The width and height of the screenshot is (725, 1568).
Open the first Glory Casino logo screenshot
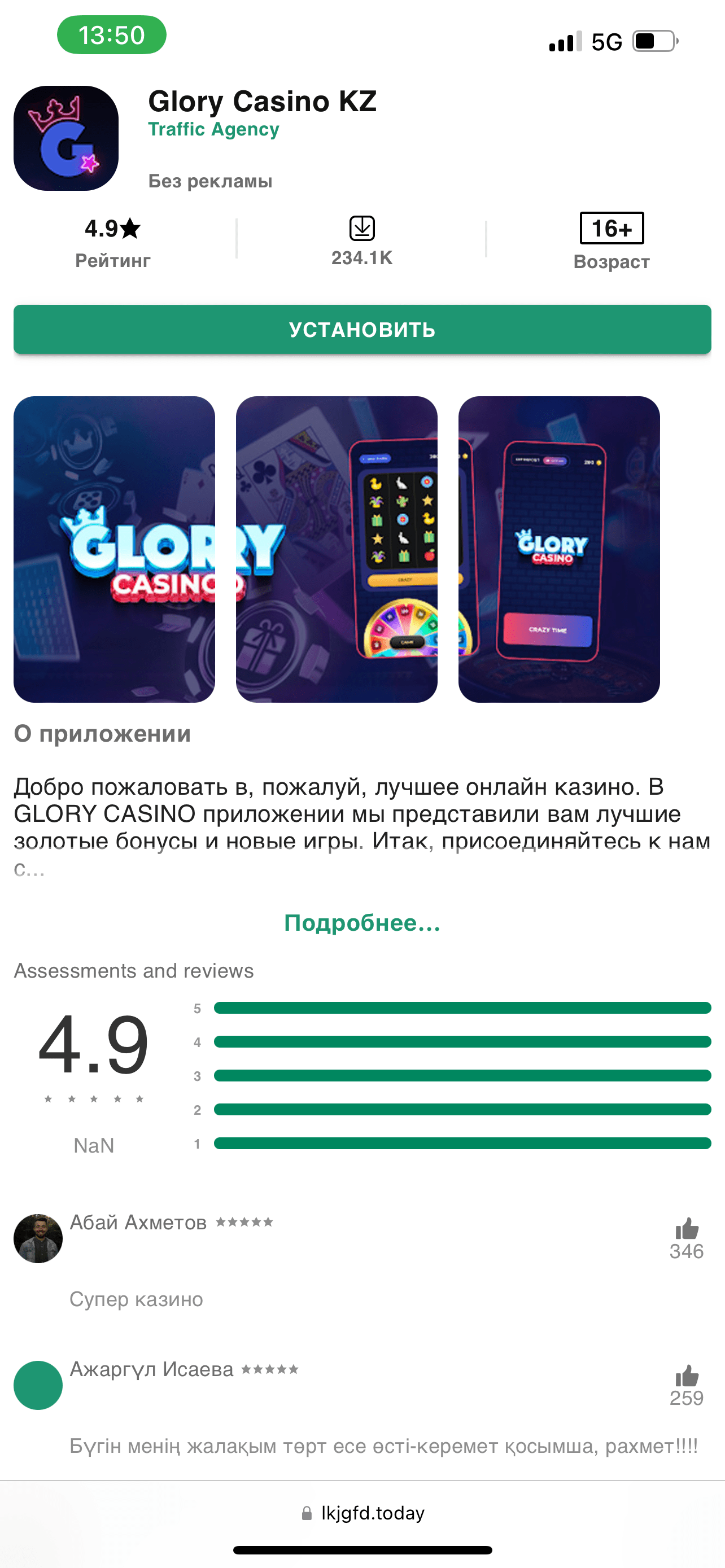point(115,549)
